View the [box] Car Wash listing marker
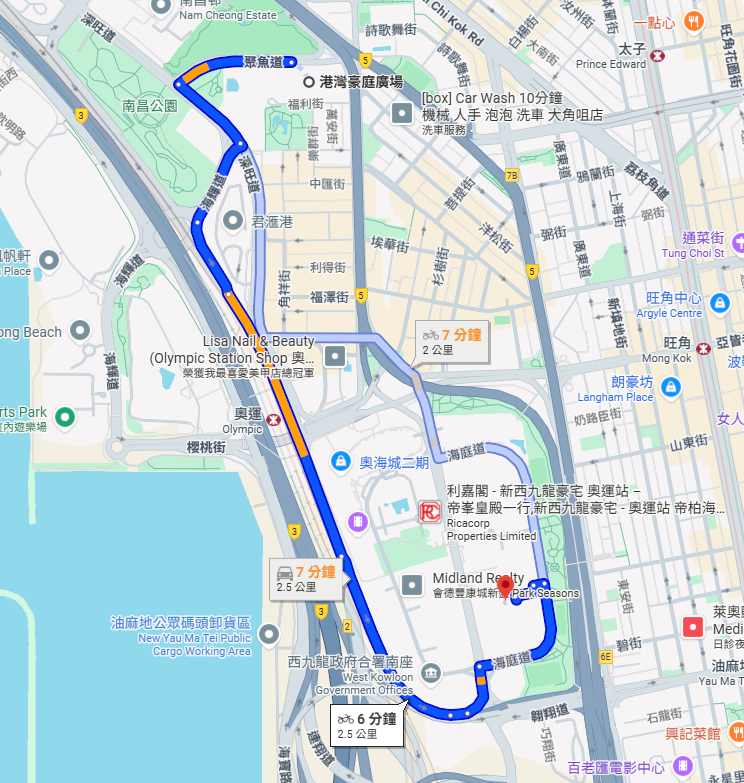The image size is (744, 783). 401,113
